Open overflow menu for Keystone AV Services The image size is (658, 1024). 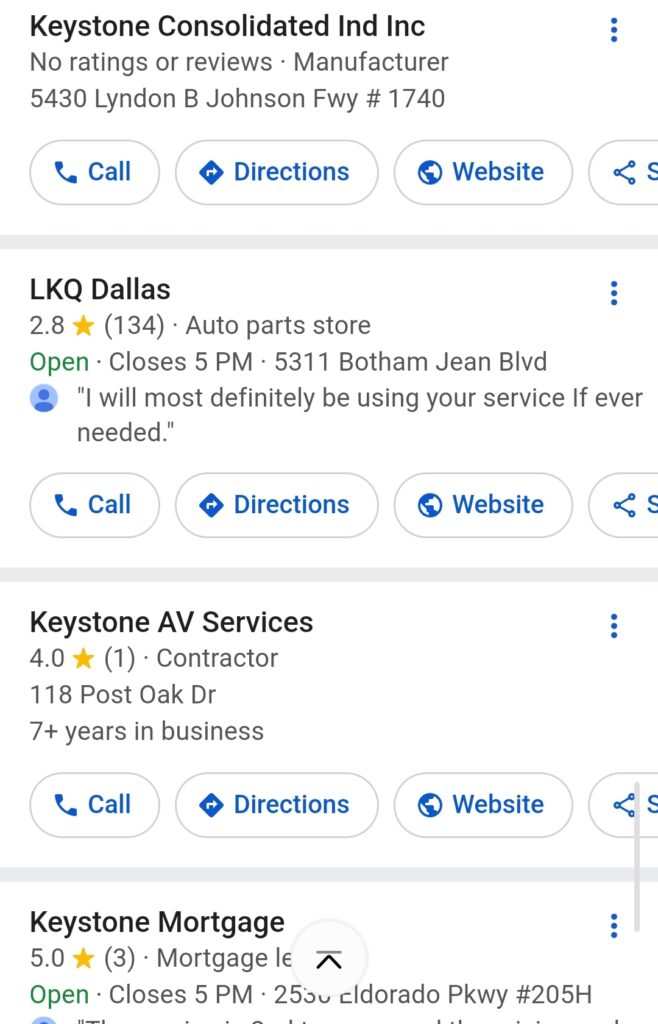tap(614, 626)
